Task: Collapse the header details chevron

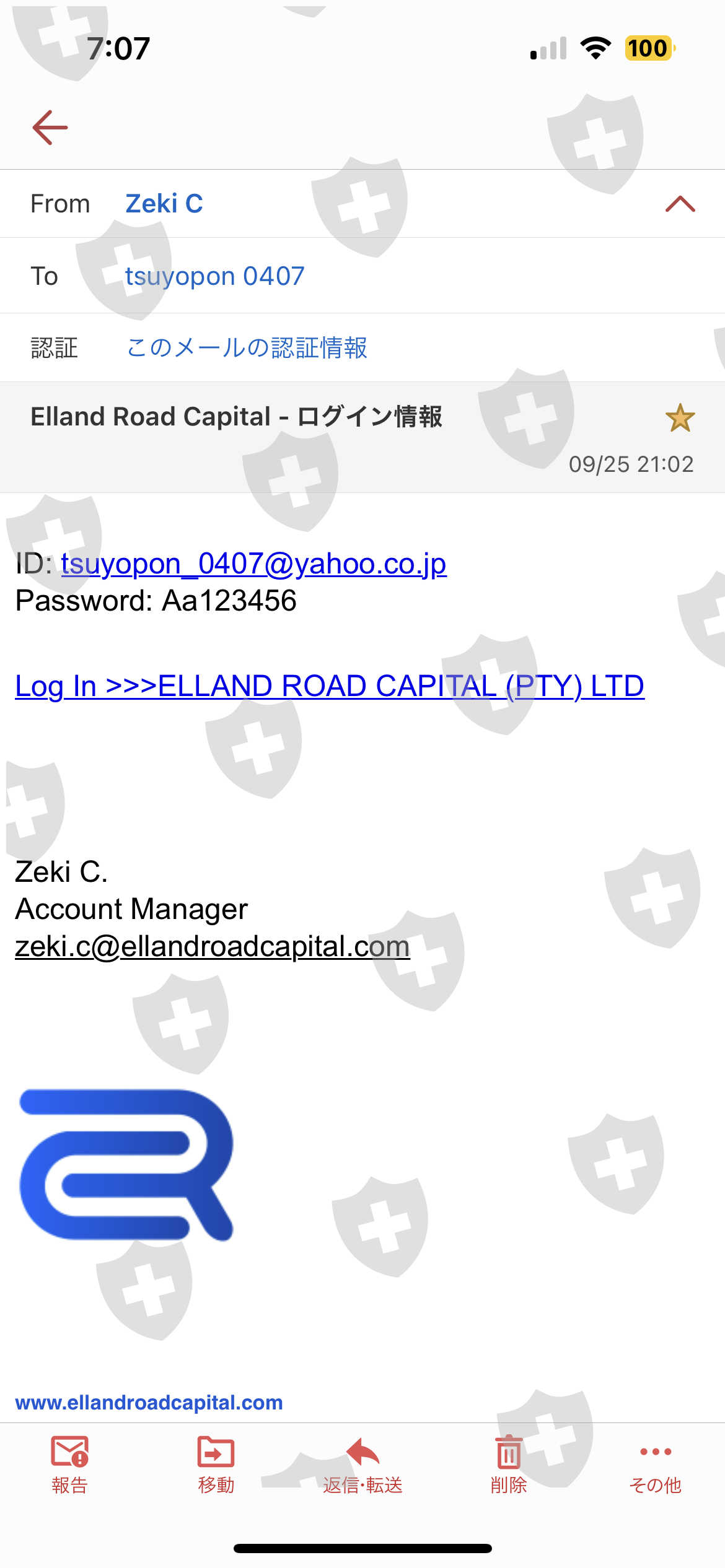Action: click(680, 204)
